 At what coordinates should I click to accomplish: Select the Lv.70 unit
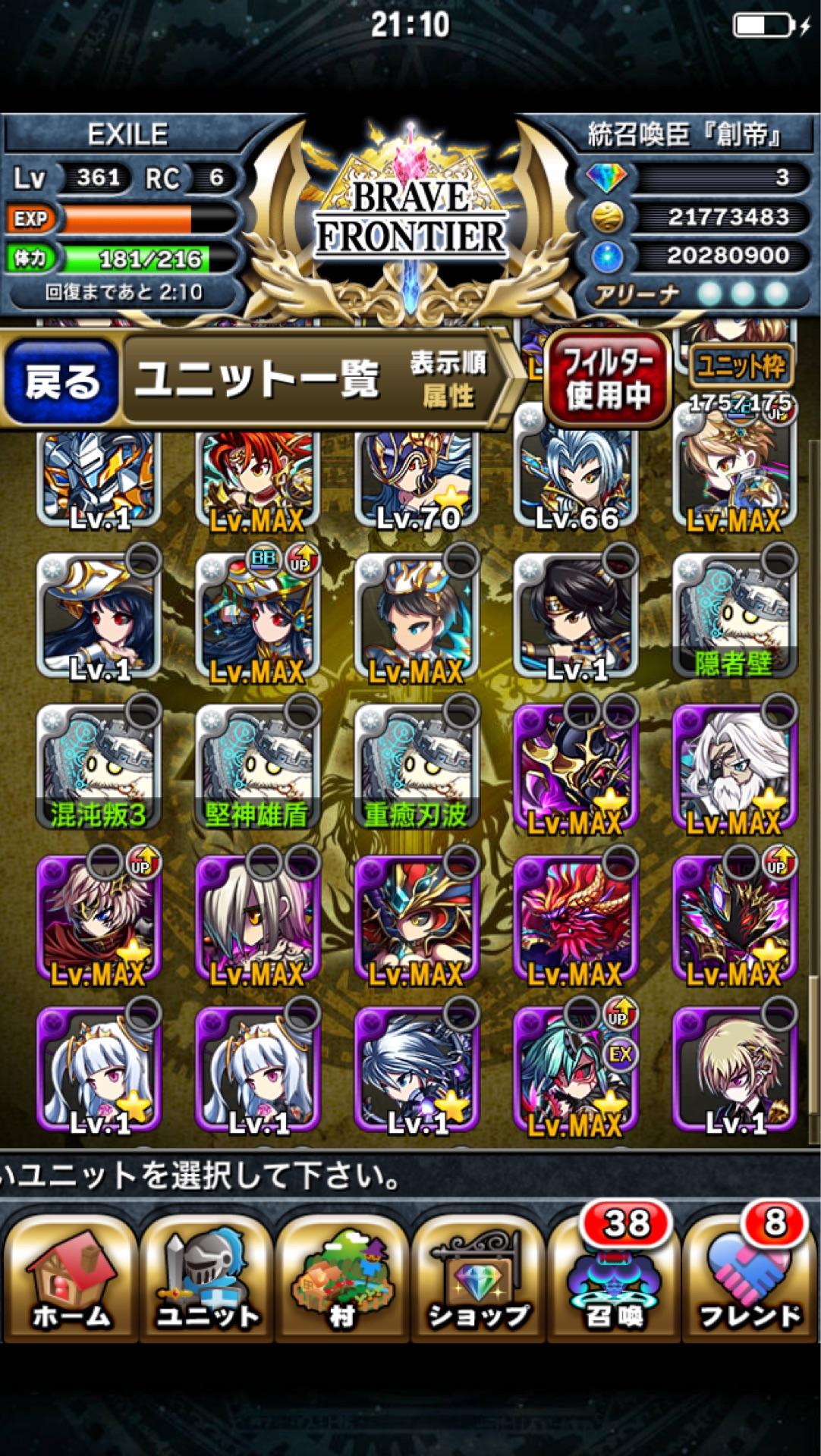coord(416,478)
